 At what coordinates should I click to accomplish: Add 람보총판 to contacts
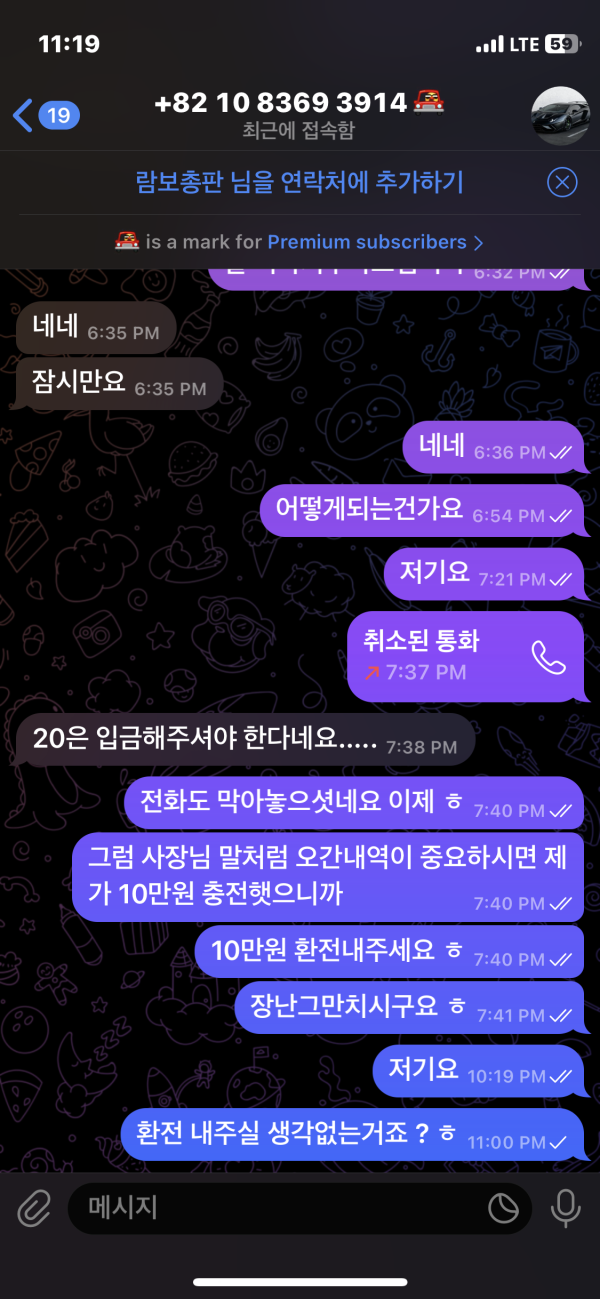300,182
